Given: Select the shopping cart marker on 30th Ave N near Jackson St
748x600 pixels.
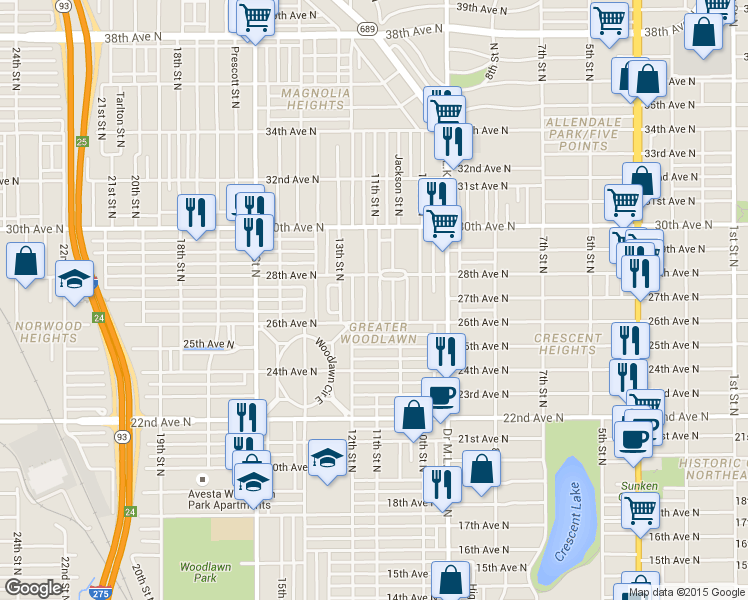Looking at the screenshot, I should click(x=442, y=223).
